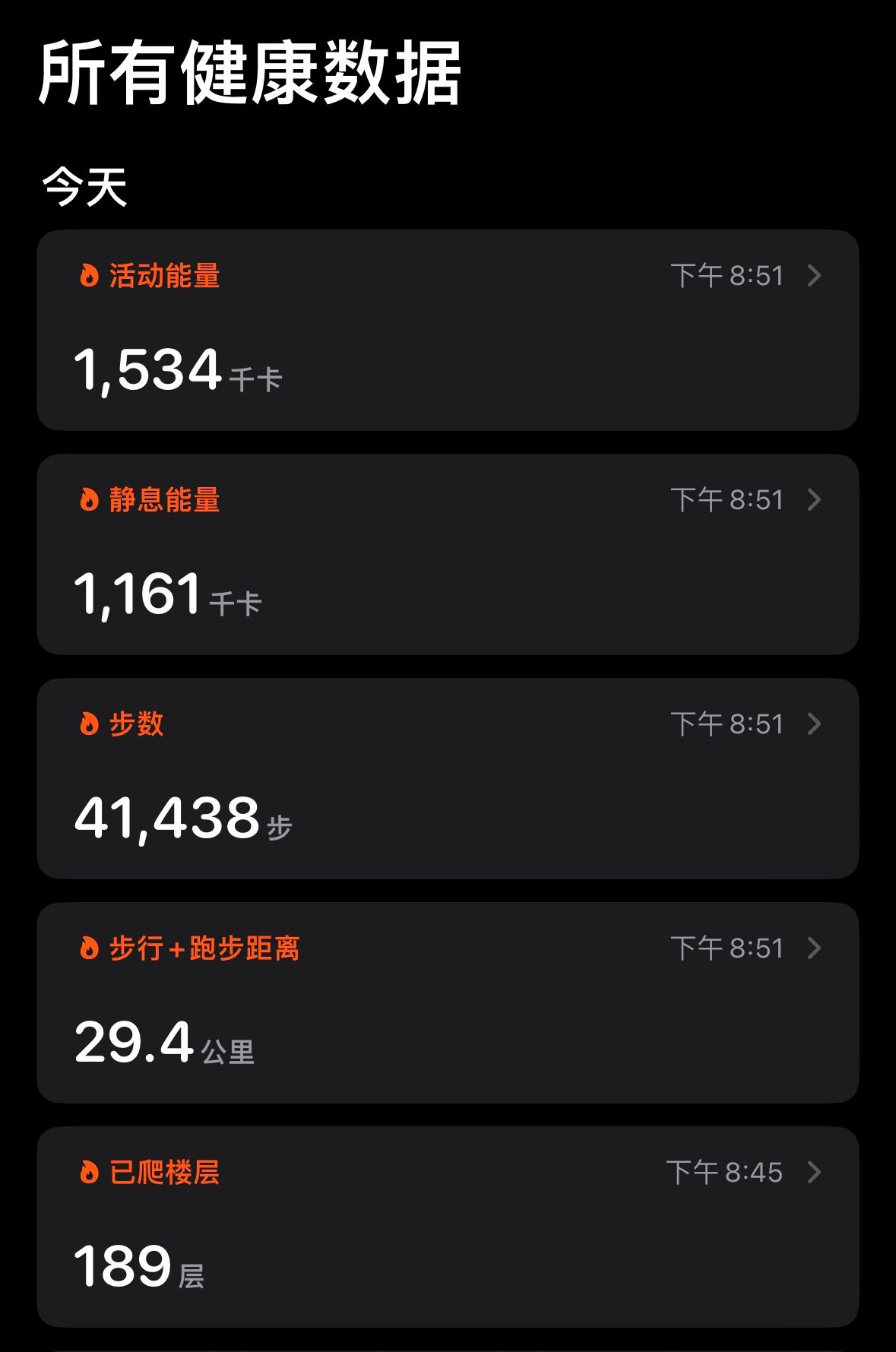View 静息能量 details
896x1352 pixels.
(x=448, y=554)
